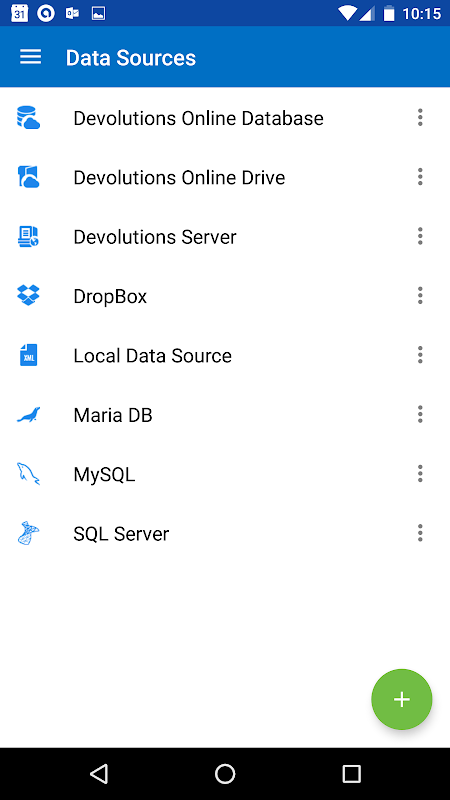Go back using the system back button
This screenshot has height=800, width=450.
99,774
